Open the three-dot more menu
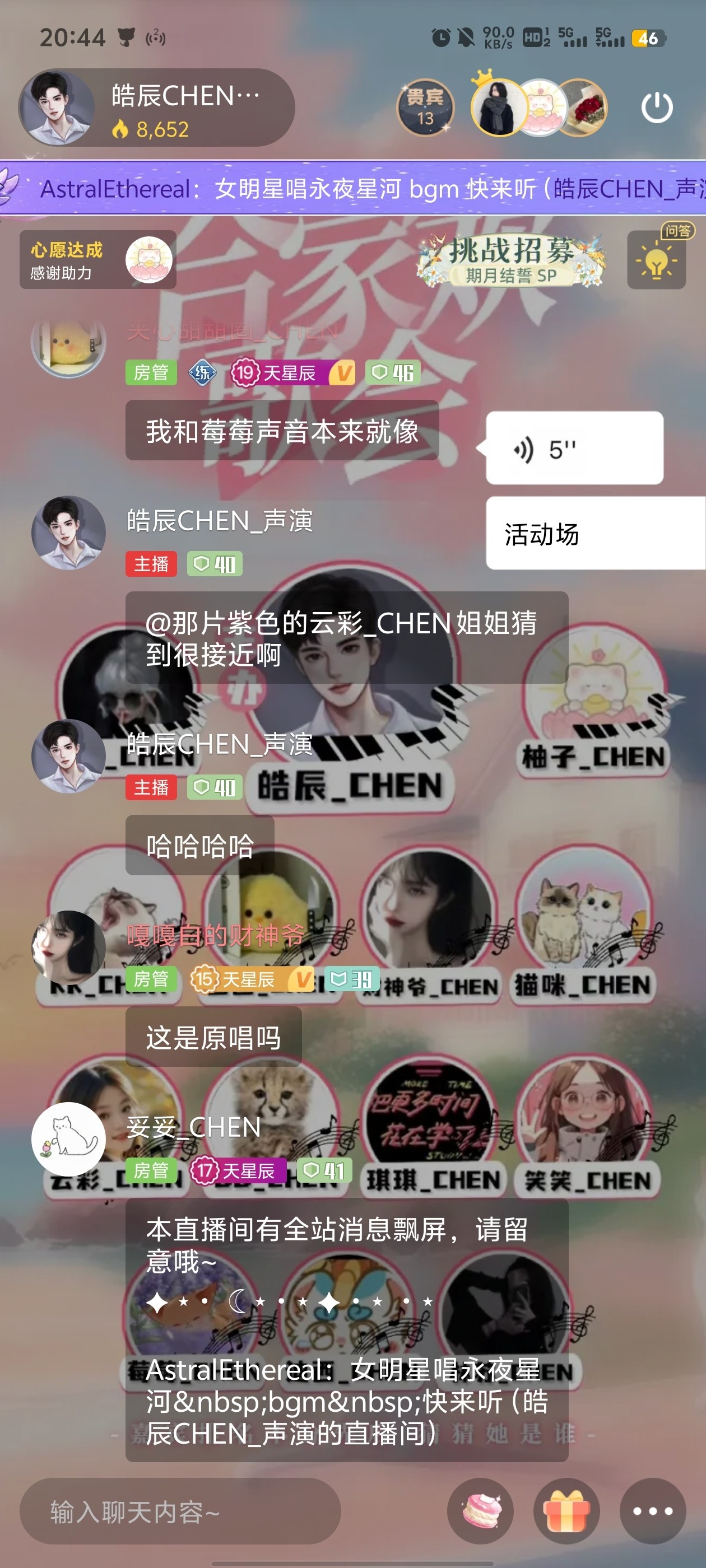Viewport: 706px width, 1568px height. [x=652, y=1511]
